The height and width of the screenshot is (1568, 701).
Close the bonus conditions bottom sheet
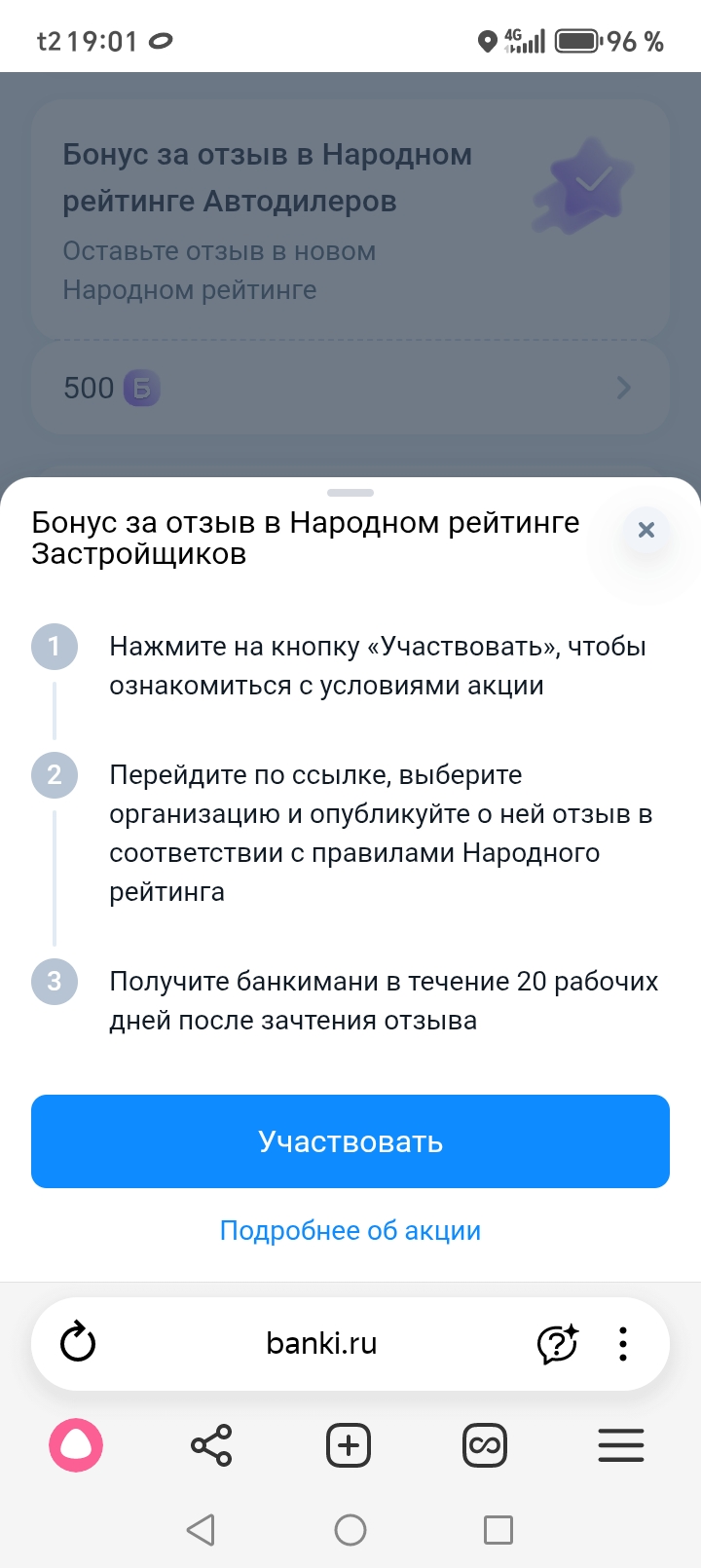[646, 530]
